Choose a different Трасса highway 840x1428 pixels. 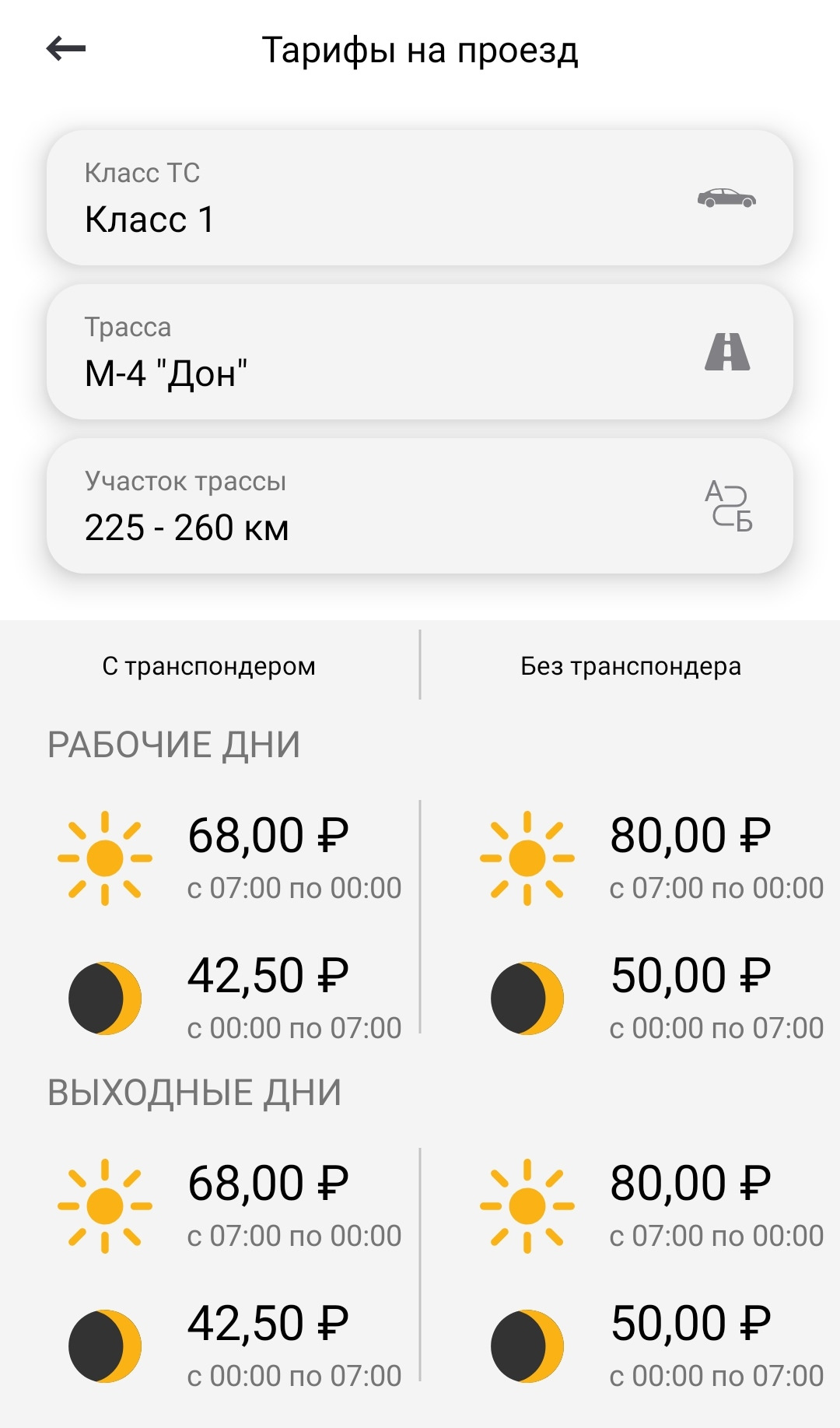(420, 352)
